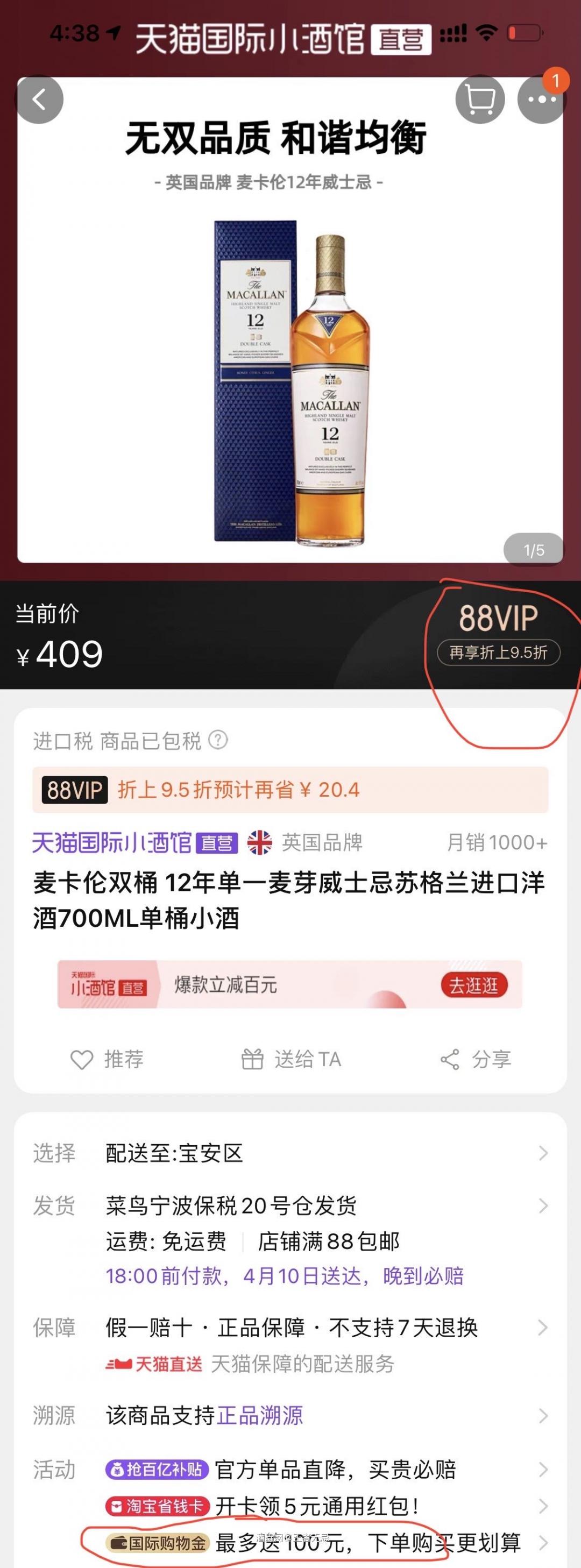Tap the back arrow to return
Screen dimensions: 581x1568
pyautogui.click(x=40, y=98)
